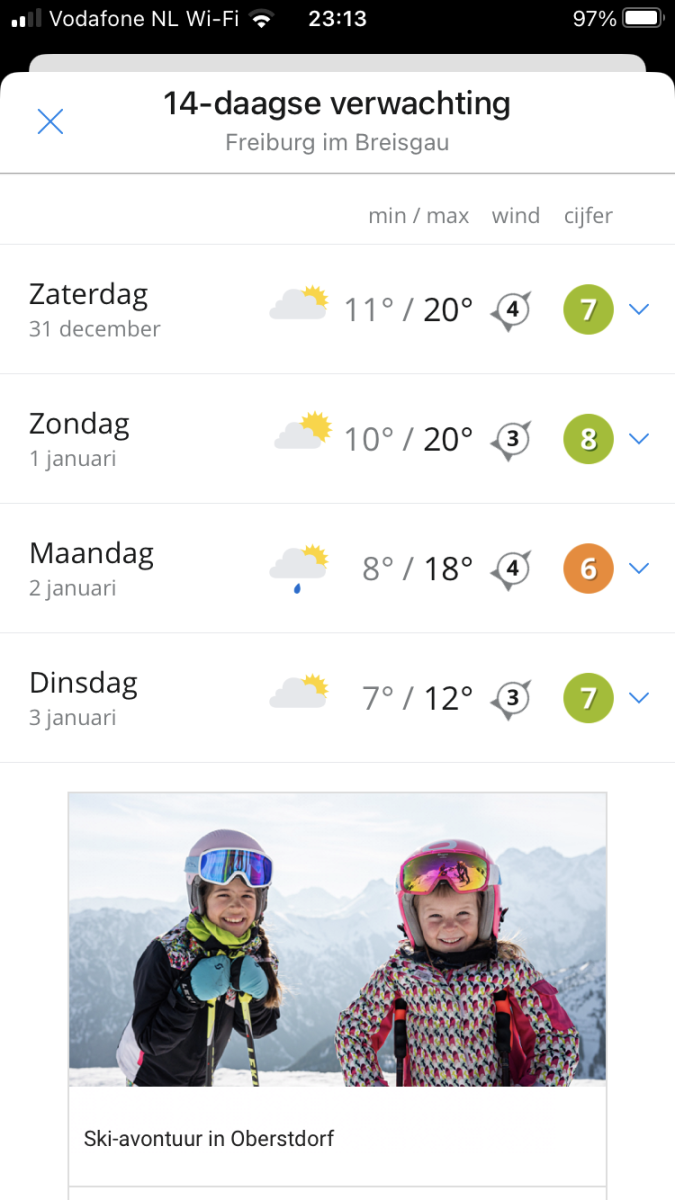Viewport: 675px width, 1200px height.
Task: Expand Zondag 1 januari forecast details
Action: pos(639,439)
